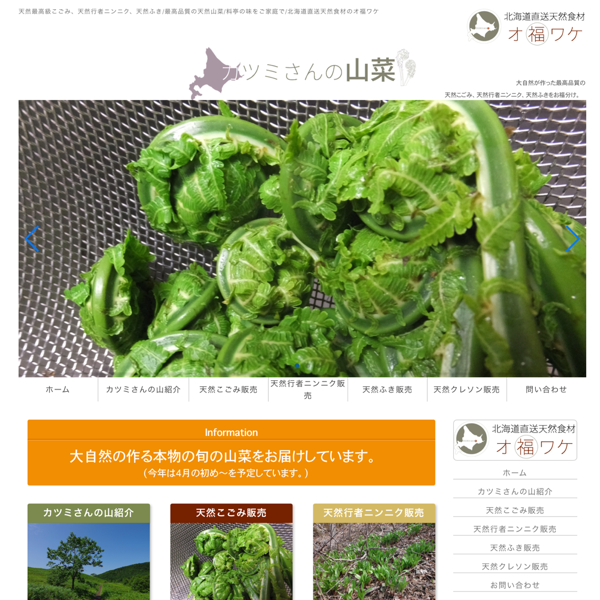The height and width of the screenshot is (600, 600).
Task: Open 天然クレソン販売 in the sidebar list
Action: (515, 566)
